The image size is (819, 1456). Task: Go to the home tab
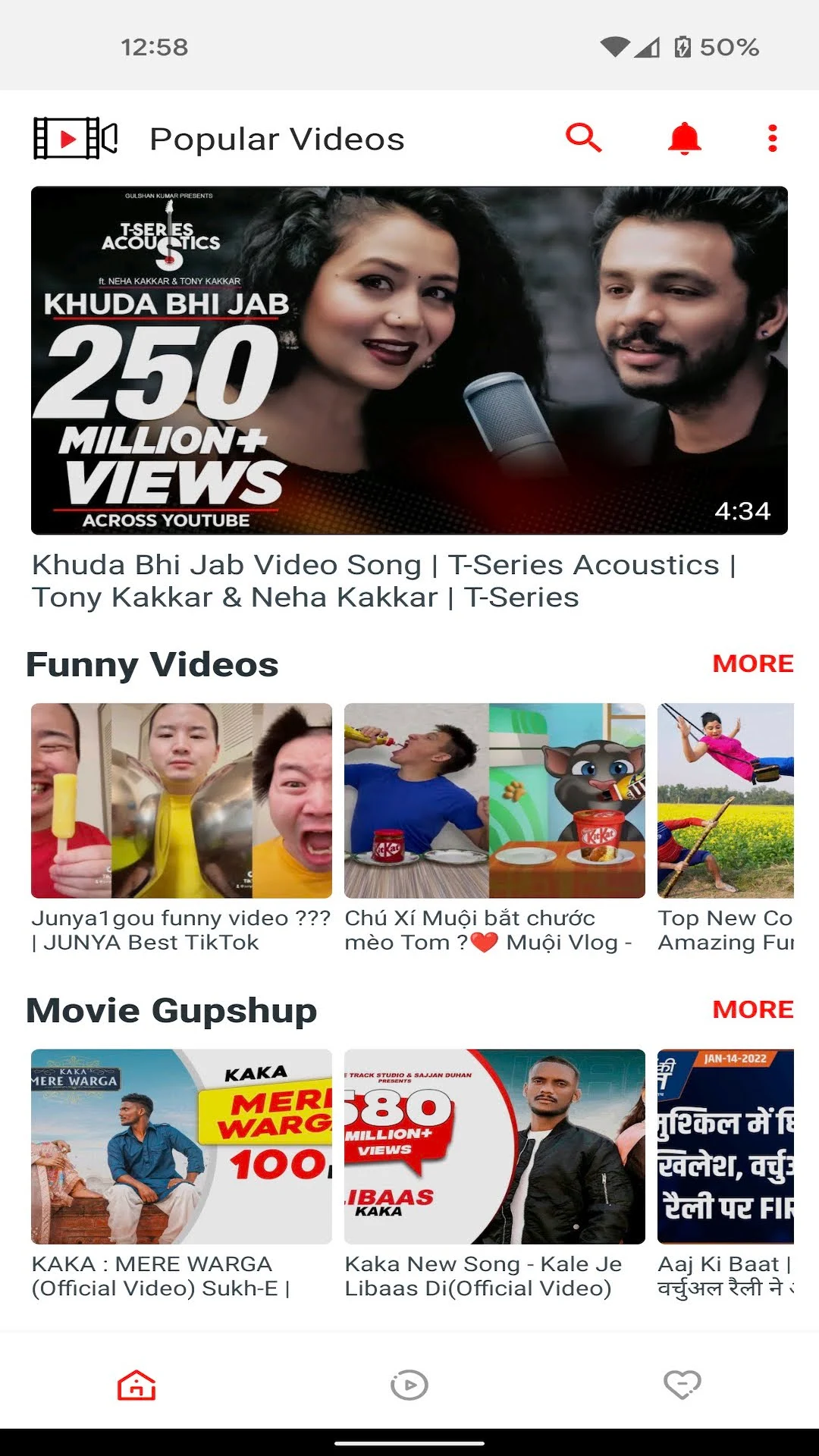136,1385
